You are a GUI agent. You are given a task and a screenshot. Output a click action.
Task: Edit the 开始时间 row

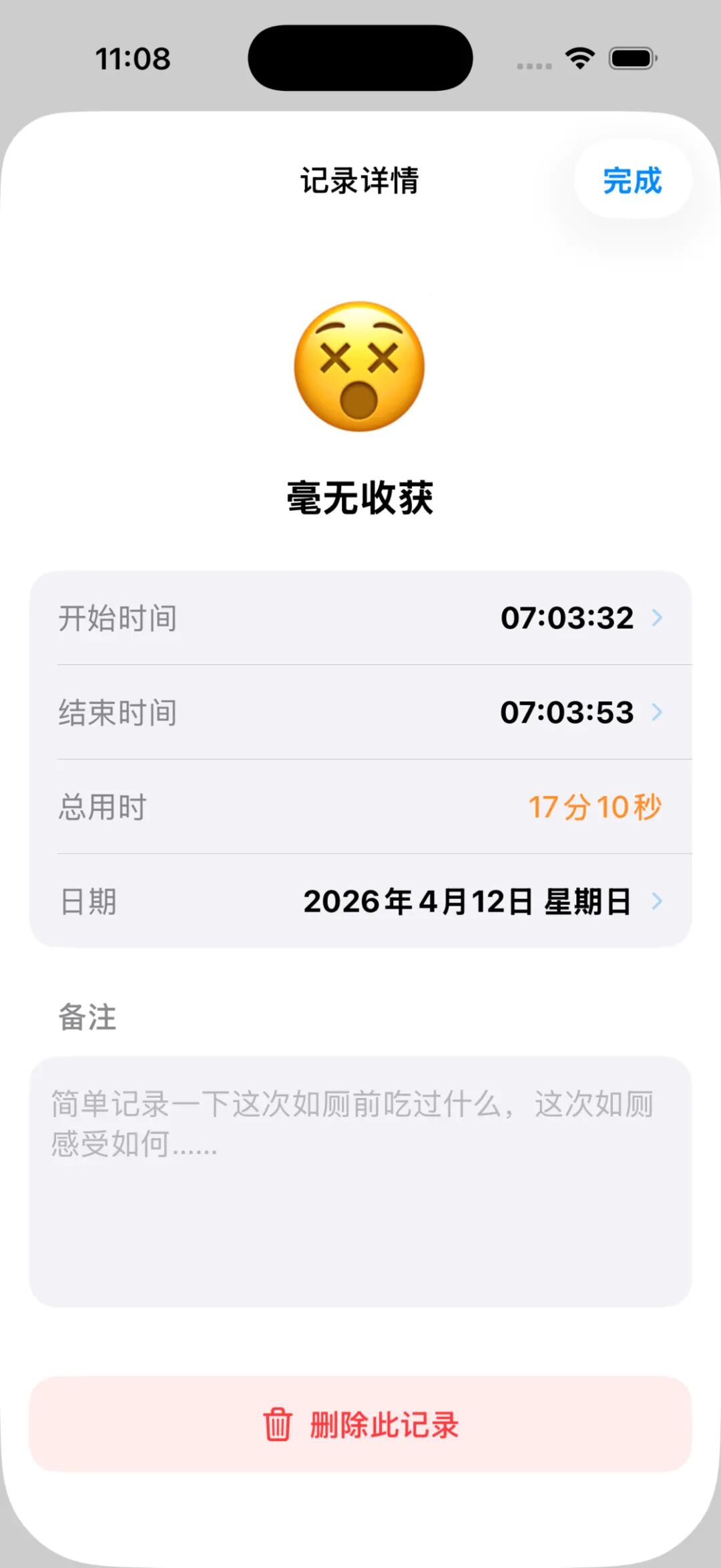[x=360, y=618]
